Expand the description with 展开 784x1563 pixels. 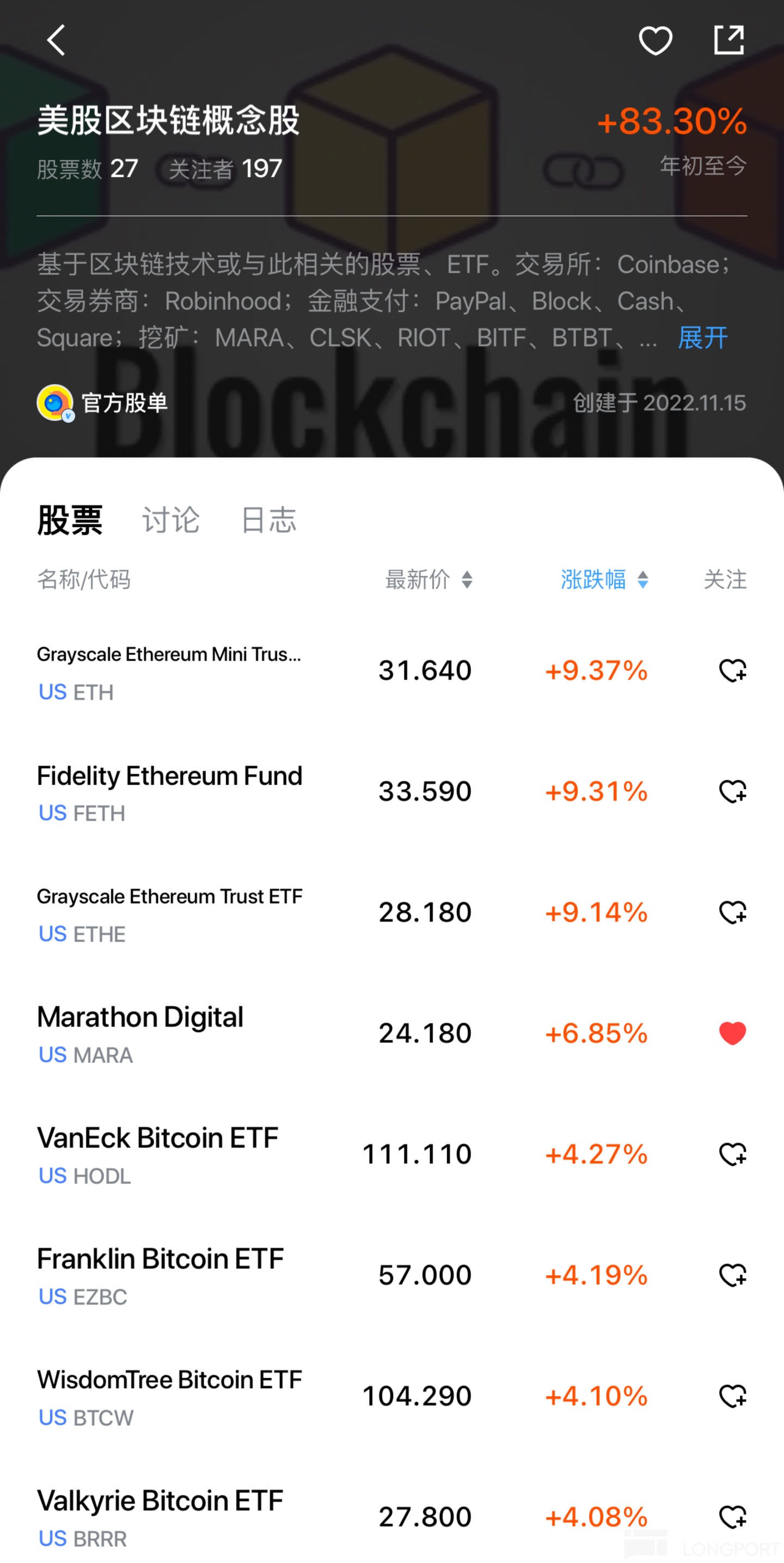(703, 338)
